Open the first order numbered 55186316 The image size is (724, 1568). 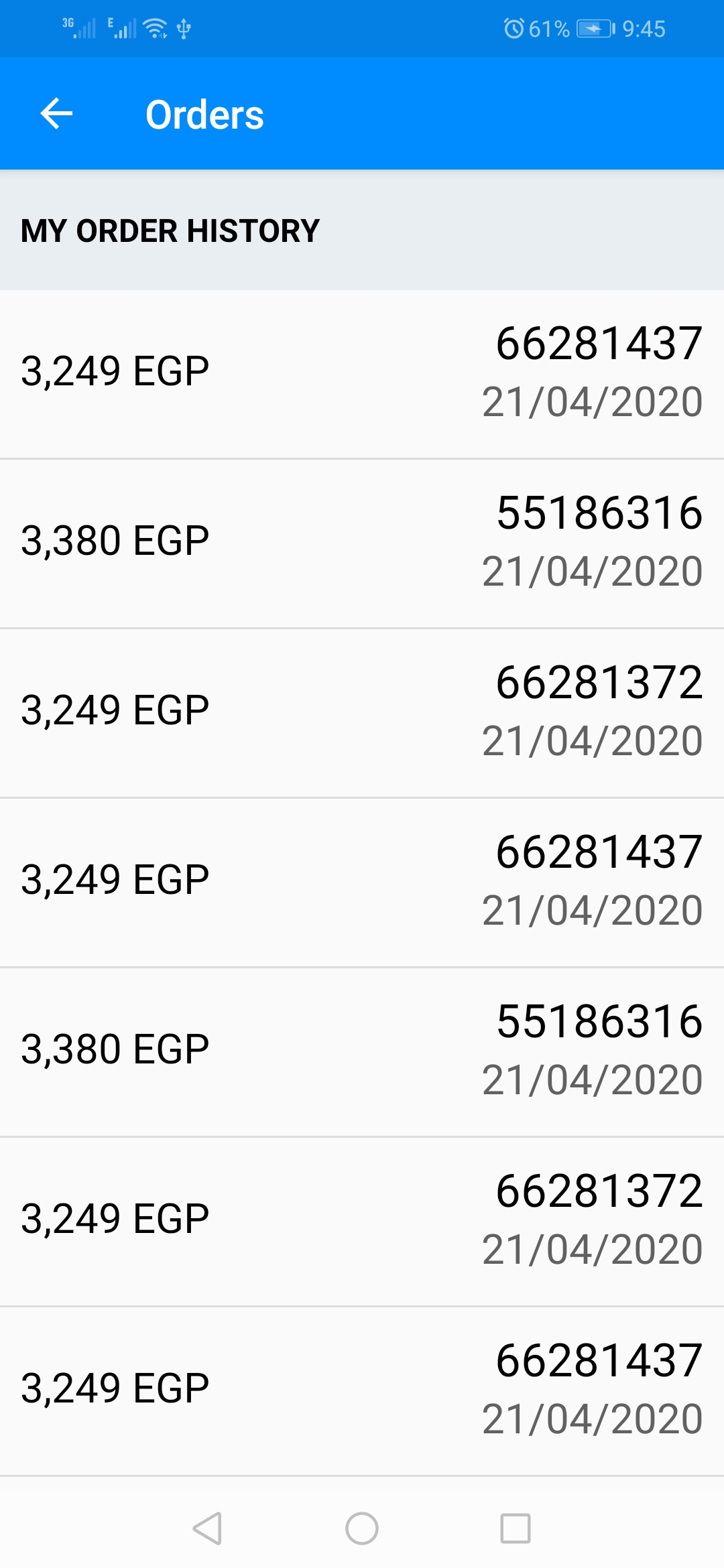[362, 543]
